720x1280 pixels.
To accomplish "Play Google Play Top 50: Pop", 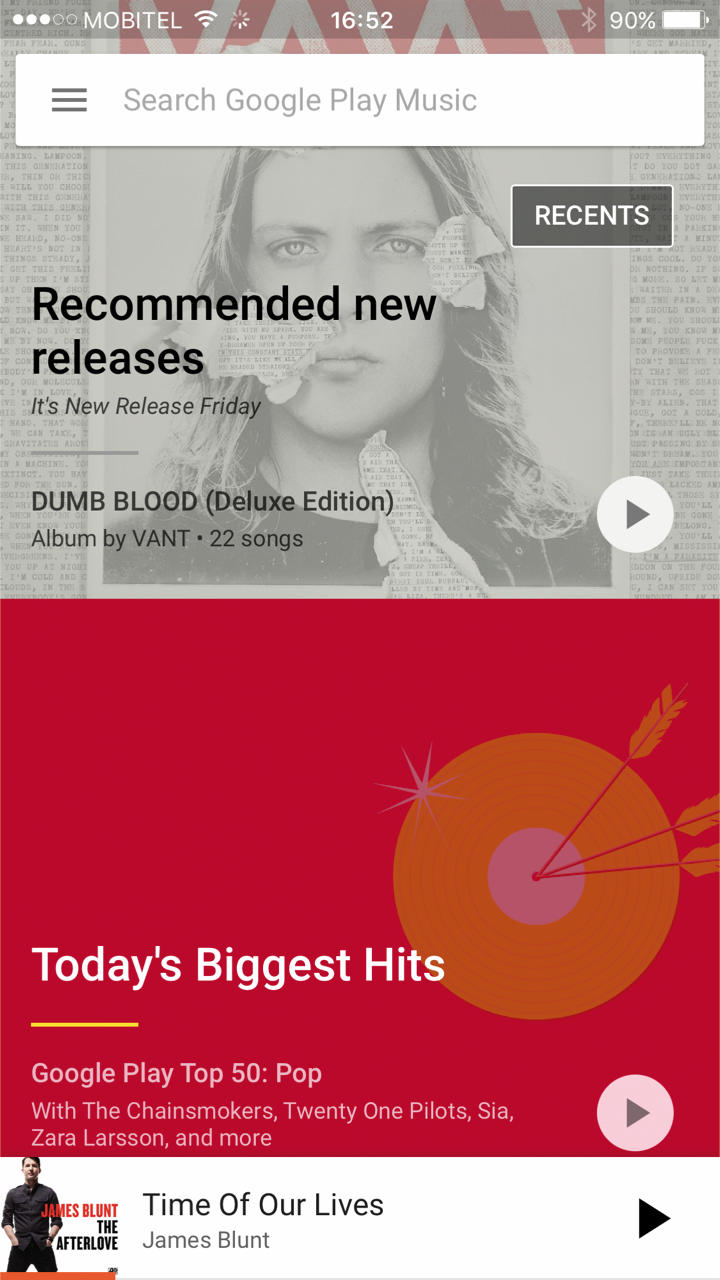I will [635, 1112].
